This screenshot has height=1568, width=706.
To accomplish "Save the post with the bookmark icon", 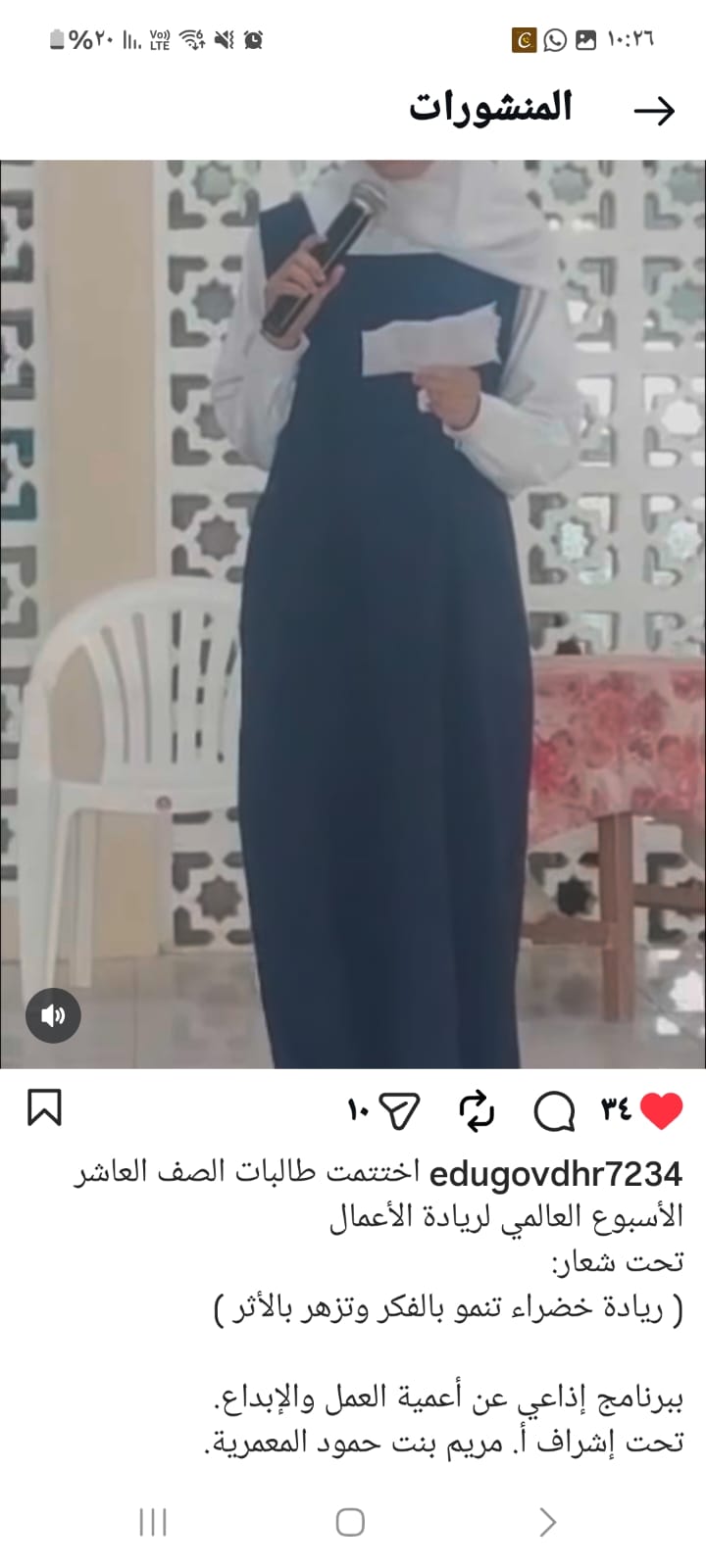I will point(44,1108).
